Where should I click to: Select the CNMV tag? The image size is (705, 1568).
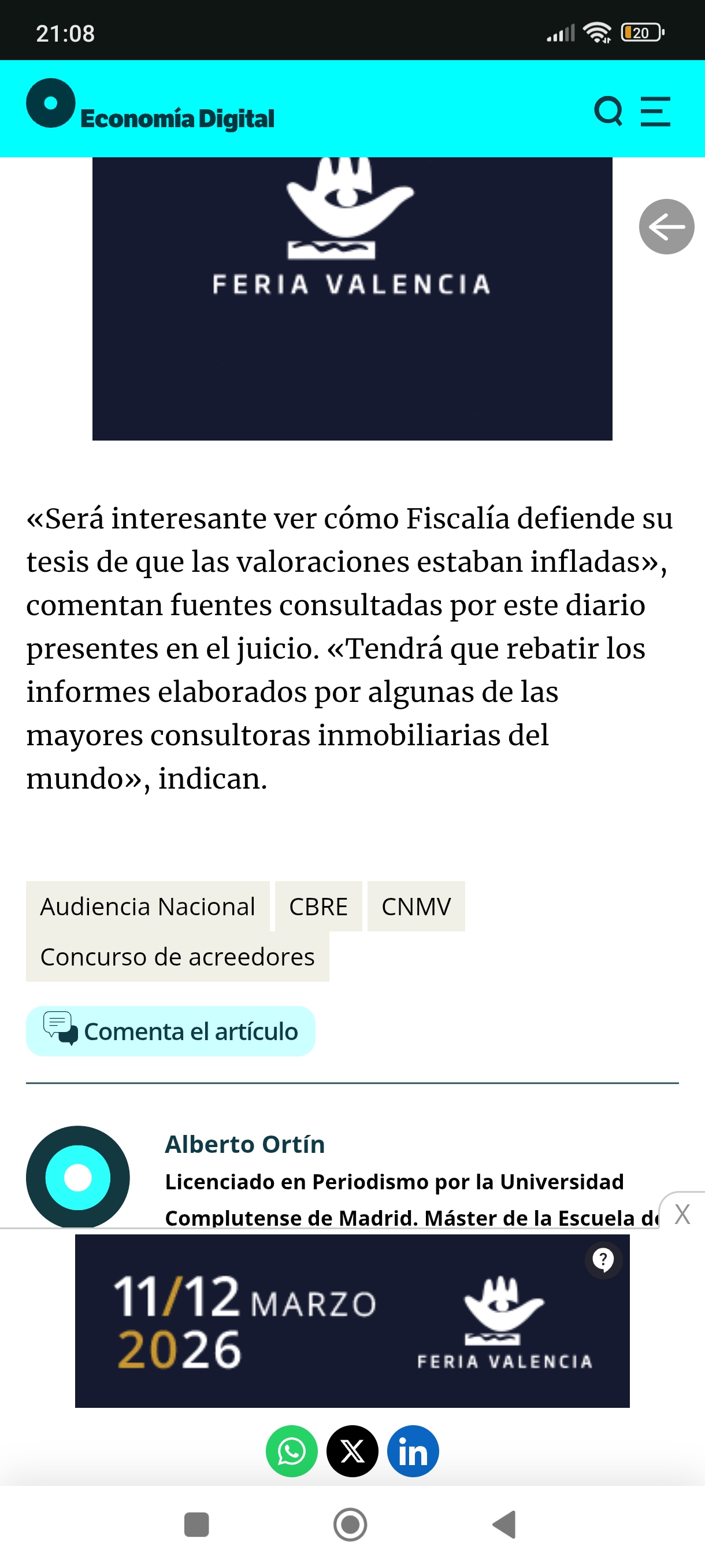(x=416, y=907)
